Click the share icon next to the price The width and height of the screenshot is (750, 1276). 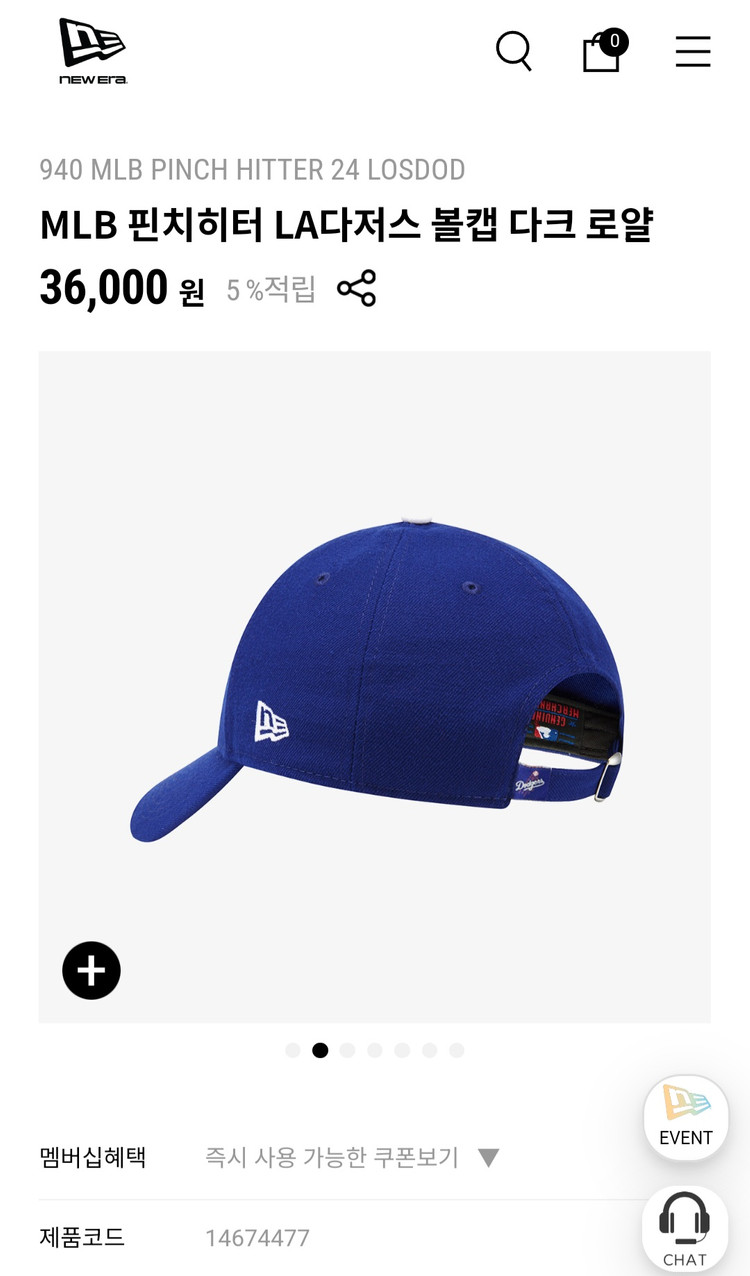tap(357, 288)
